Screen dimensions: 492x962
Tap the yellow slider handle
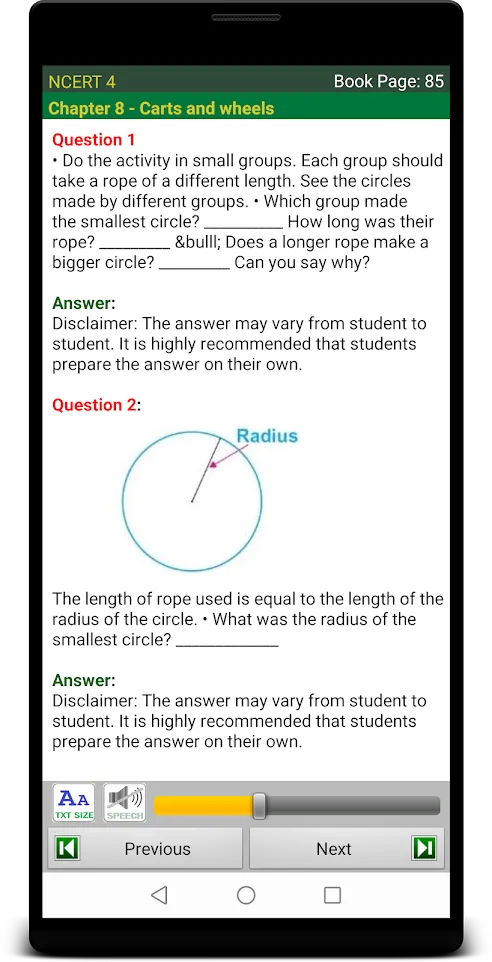tap(259, 806)
